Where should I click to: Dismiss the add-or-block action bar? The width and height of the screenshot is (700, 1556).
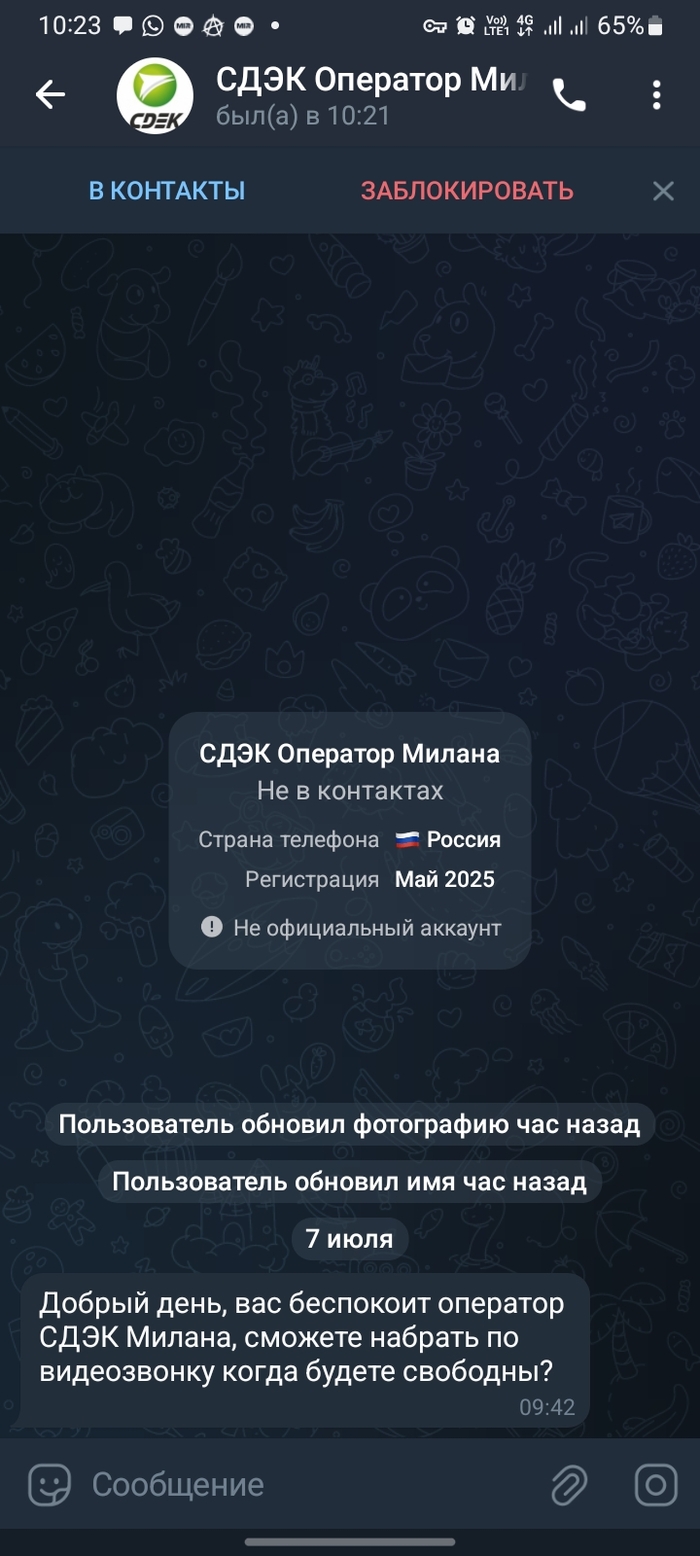(663, 190)
